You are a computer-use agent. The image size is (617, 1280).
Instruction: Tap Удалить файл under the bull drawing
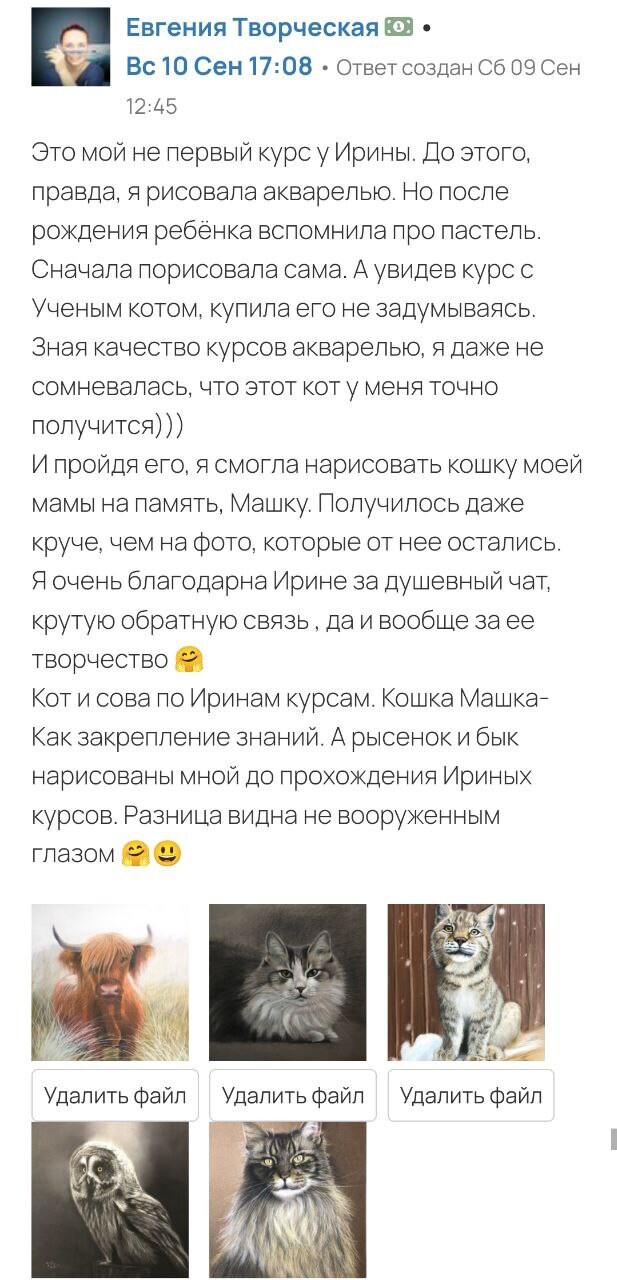coord(115,1095)
